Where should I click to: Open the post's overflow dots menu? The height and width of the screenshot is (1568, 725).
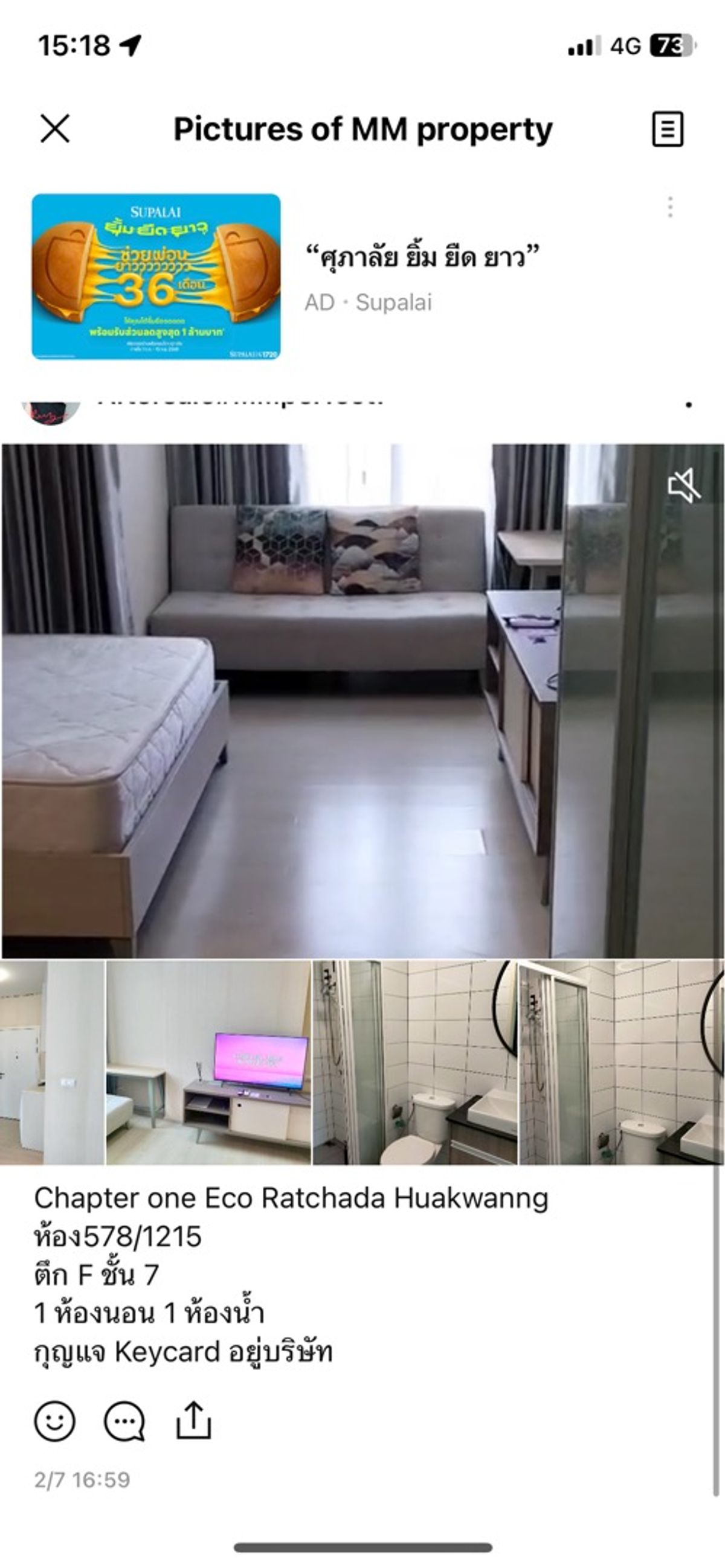pyautogui.click(x=688, y=405)
